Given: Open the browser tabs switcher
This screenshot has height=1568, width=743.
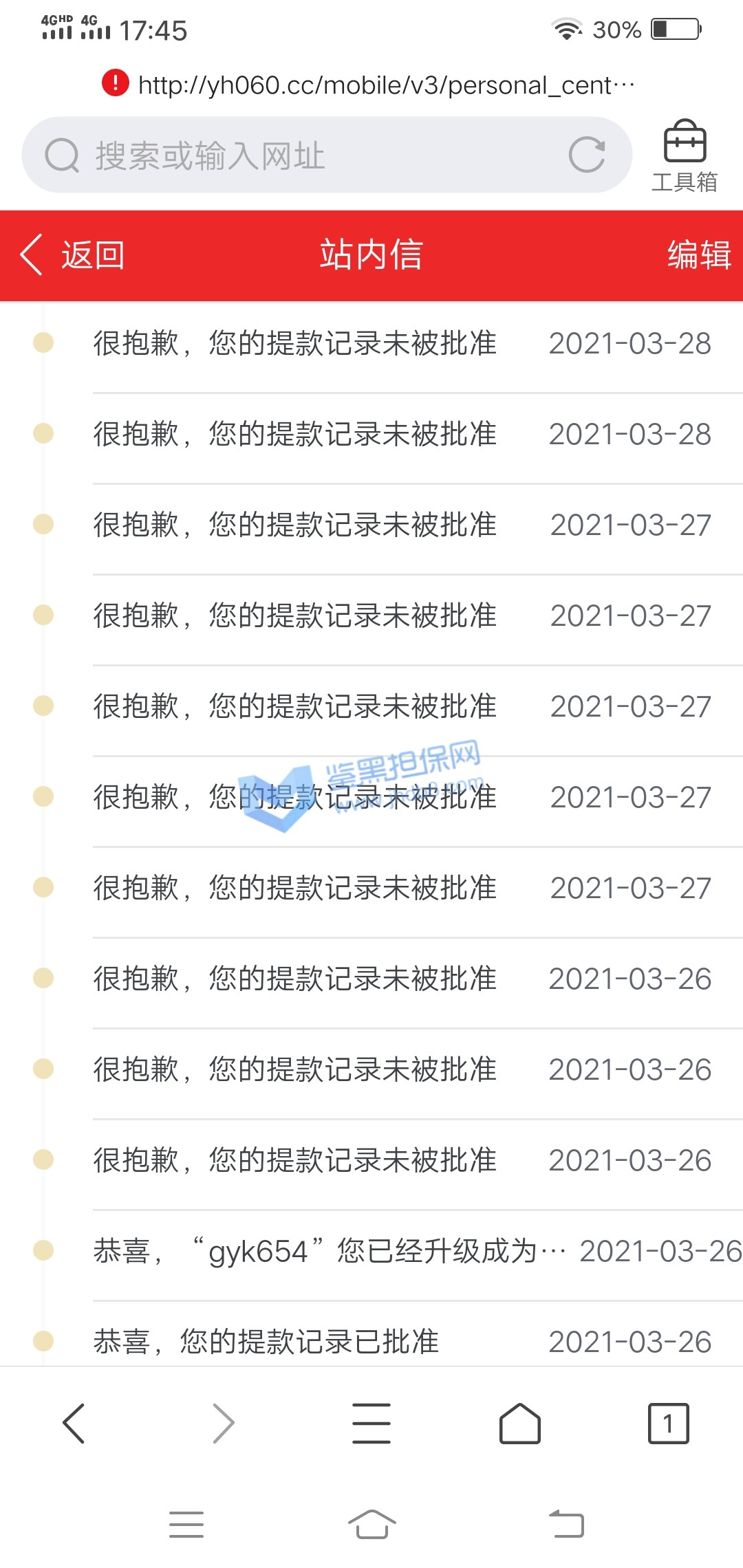Looking at the screenshot, I should click(x=668, y=1423).
